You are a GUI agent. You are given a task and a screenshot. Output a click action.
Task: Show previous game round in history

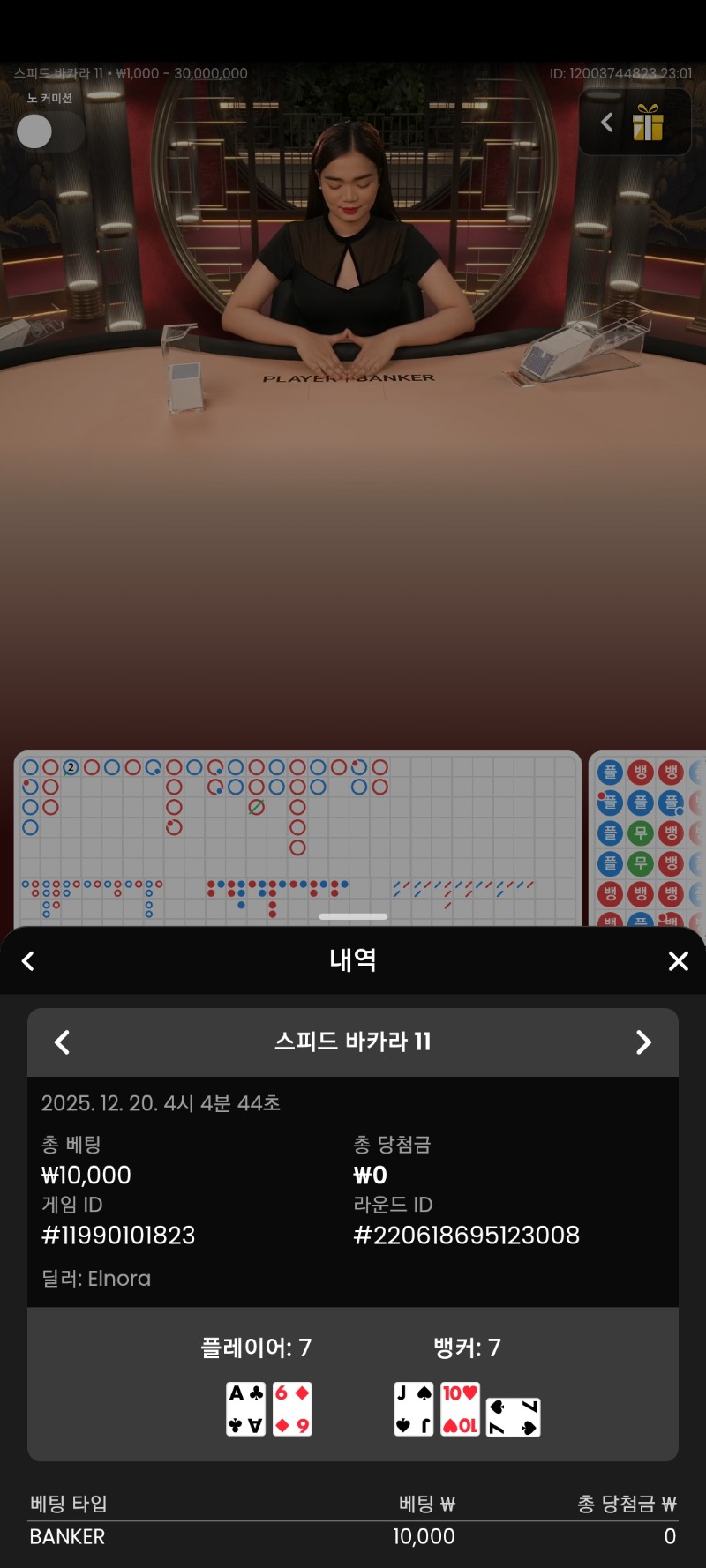tap(62, 1042)
